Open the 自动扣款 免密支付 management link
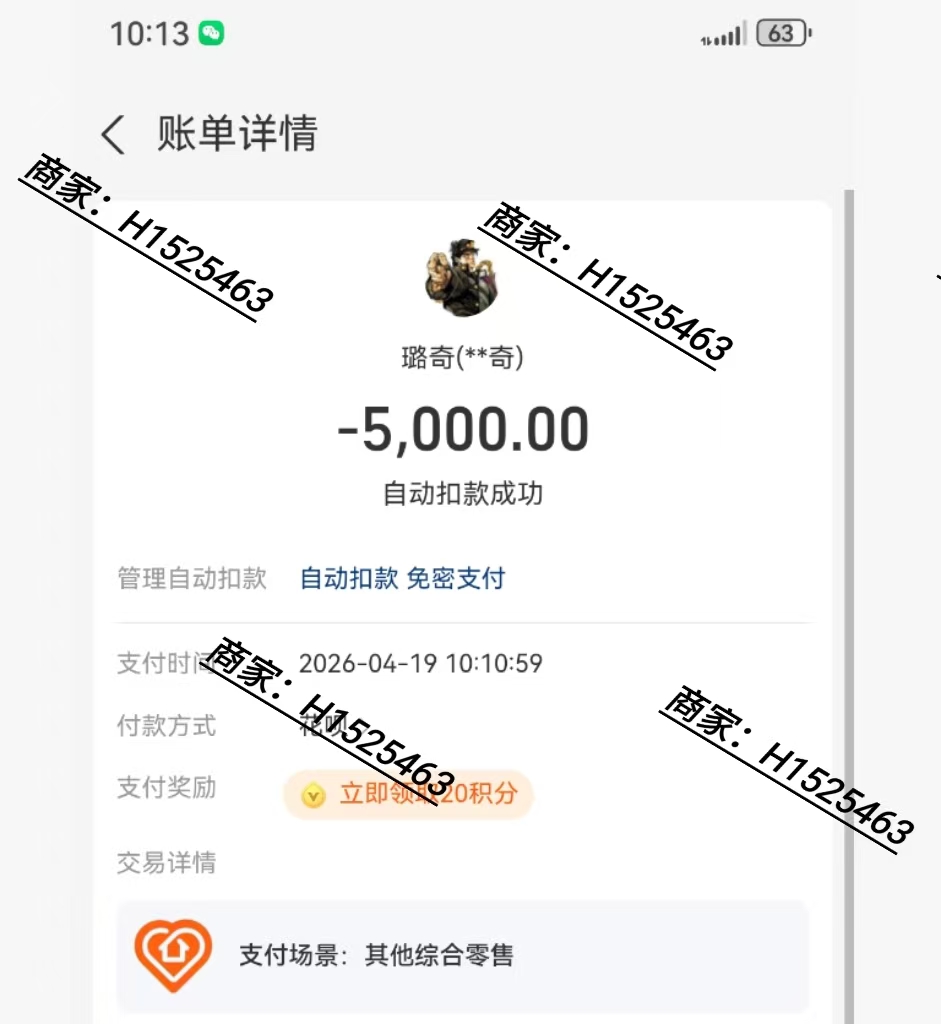The height and width of the screenshot is (1024, 941). coord(402,578)
